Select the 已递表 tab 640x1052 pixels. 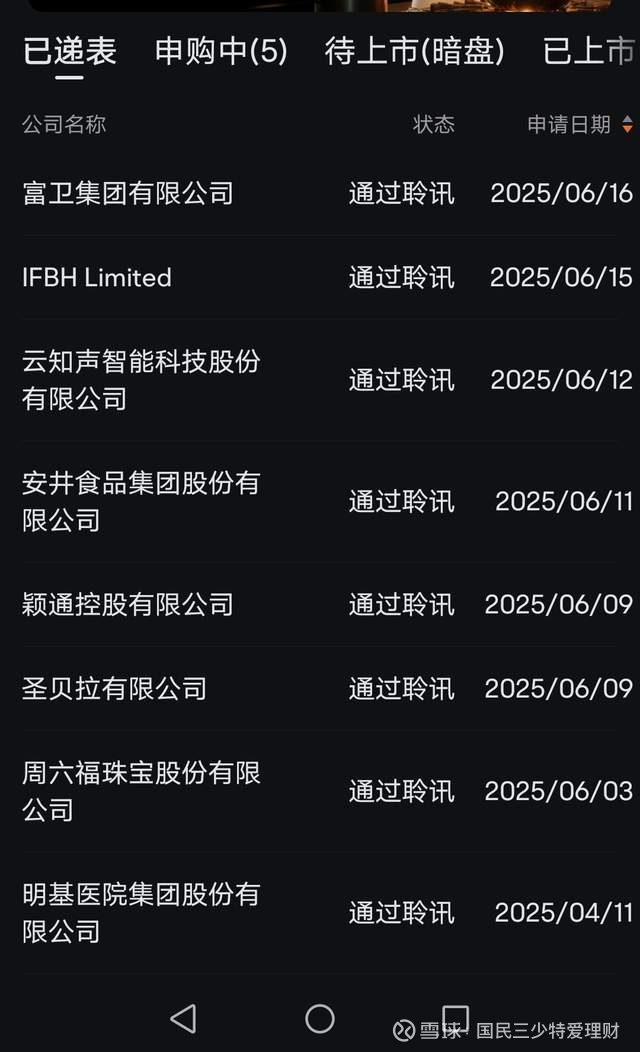point(70,52)
